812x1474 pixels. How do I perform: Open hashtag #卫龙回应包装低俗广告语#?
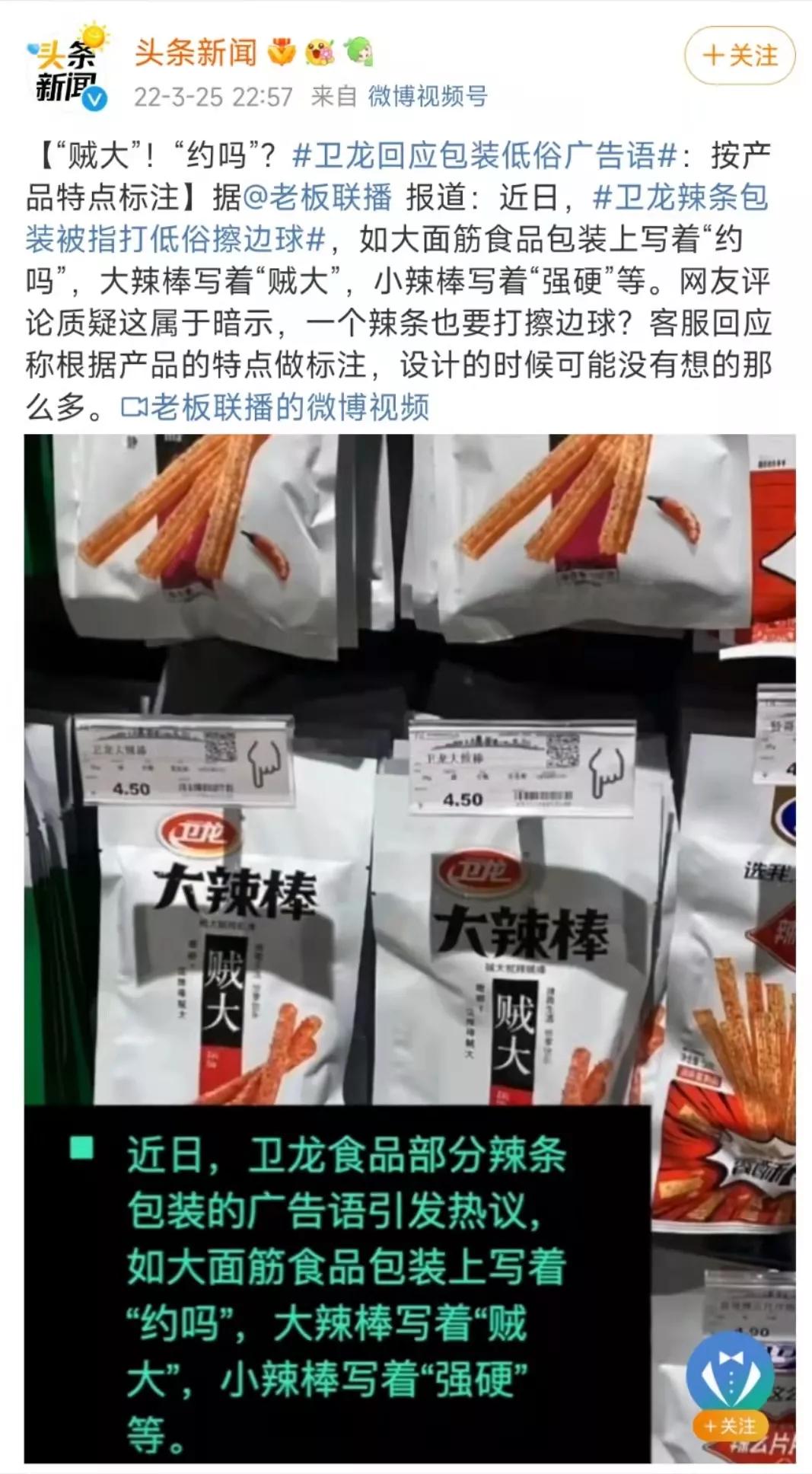point(484,155)
